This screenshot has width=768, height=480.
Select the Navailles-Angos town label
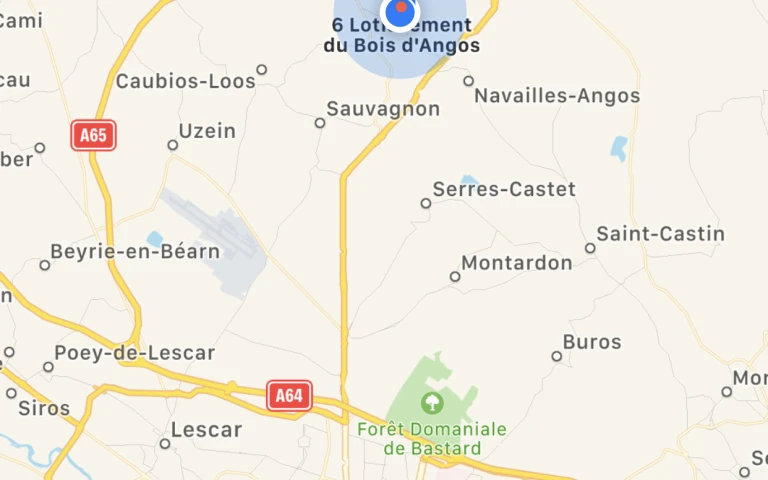556,96
